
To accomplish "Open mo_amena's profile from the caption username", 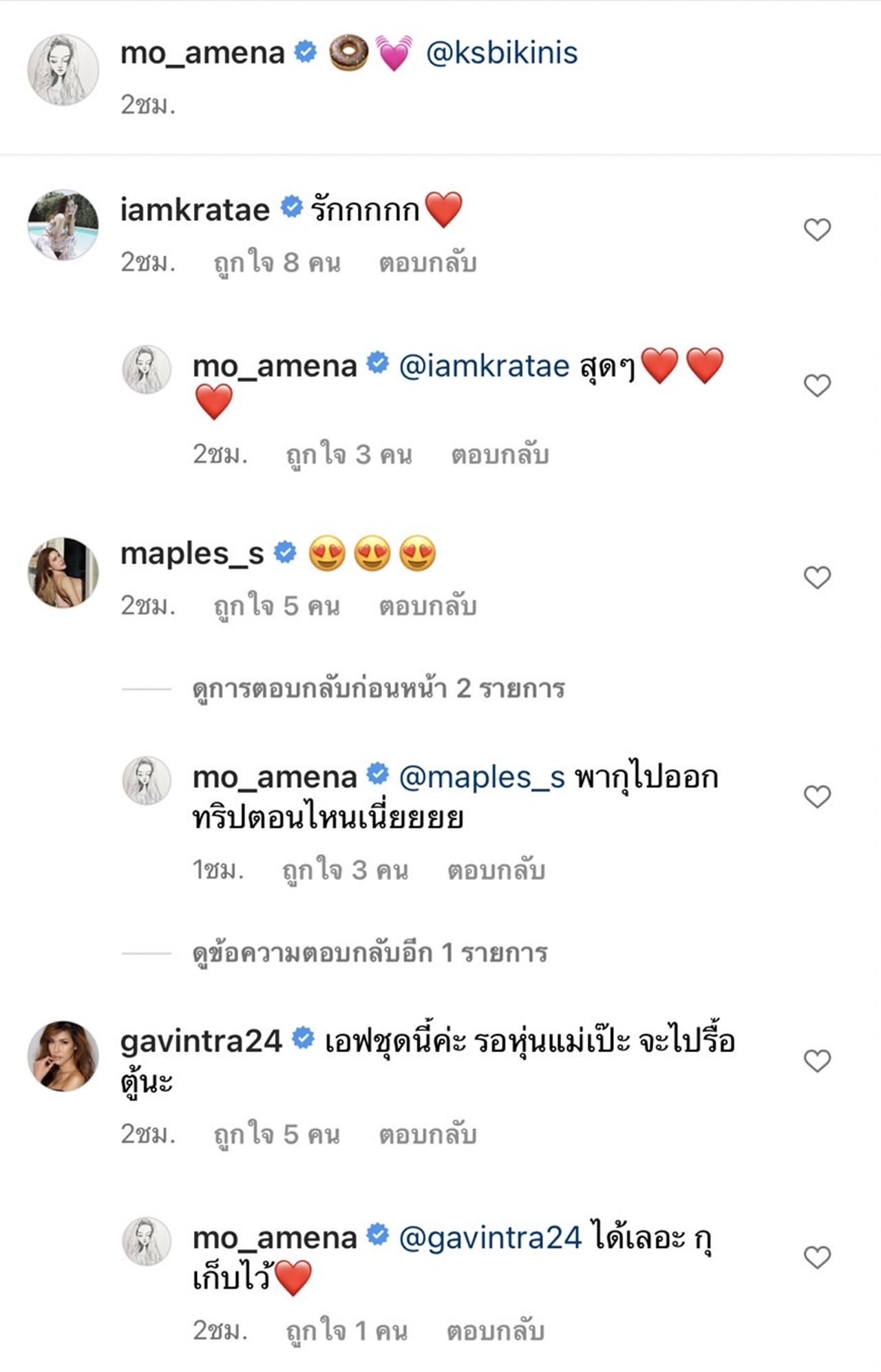I will (202, 53).
